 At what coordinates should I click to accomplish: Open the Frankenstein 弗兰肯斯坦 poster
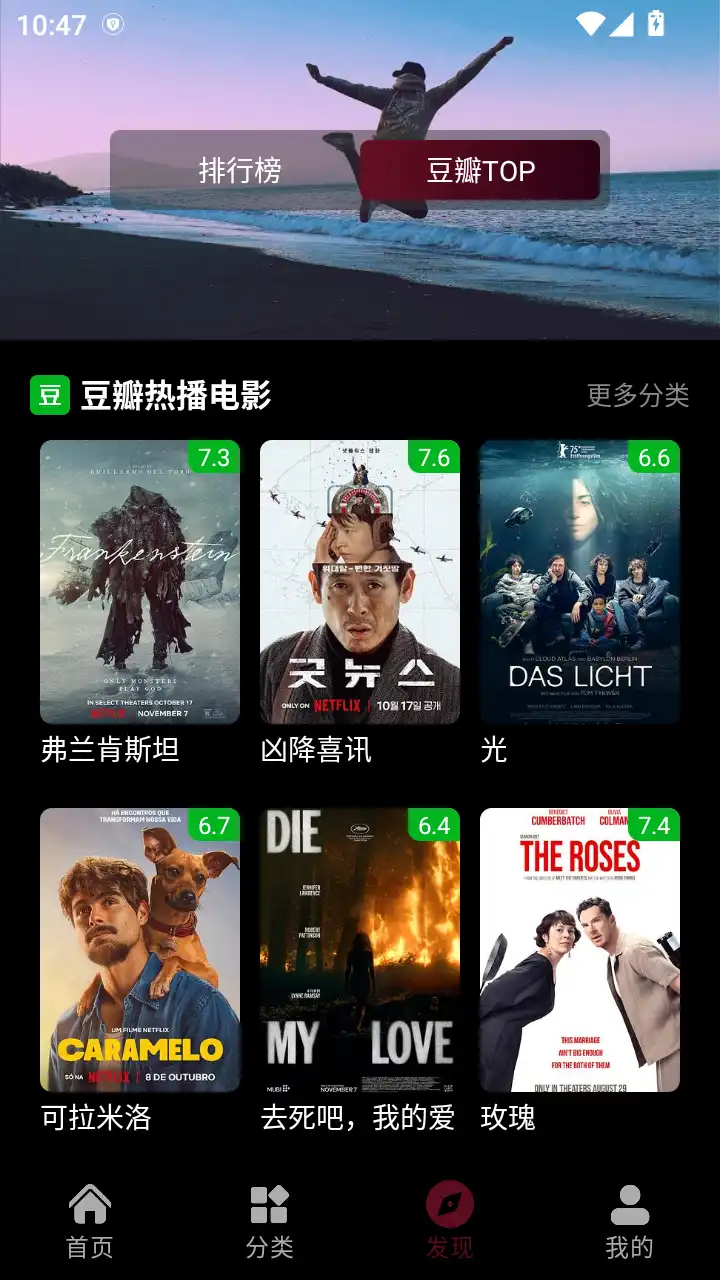pos(139,580)
